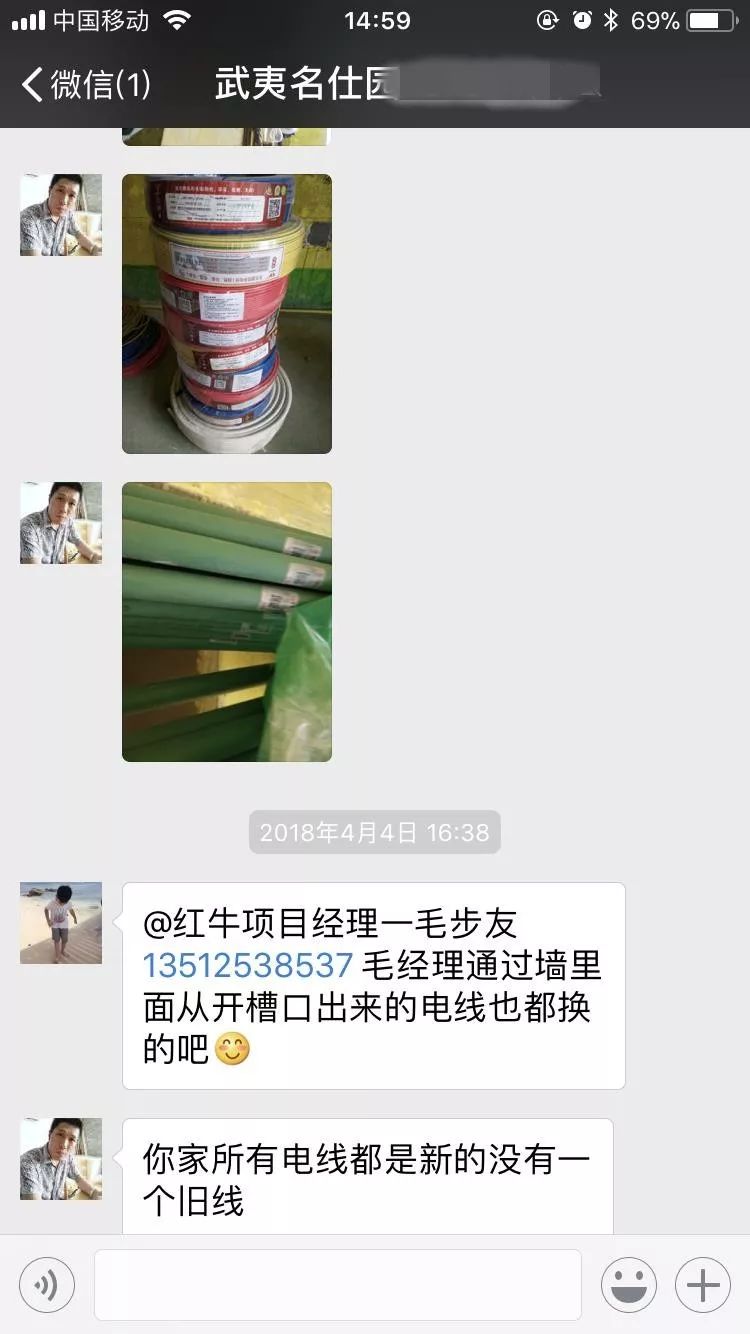Open the plus attachments menu
The image size is (750, 1334).
[703, 1285]
